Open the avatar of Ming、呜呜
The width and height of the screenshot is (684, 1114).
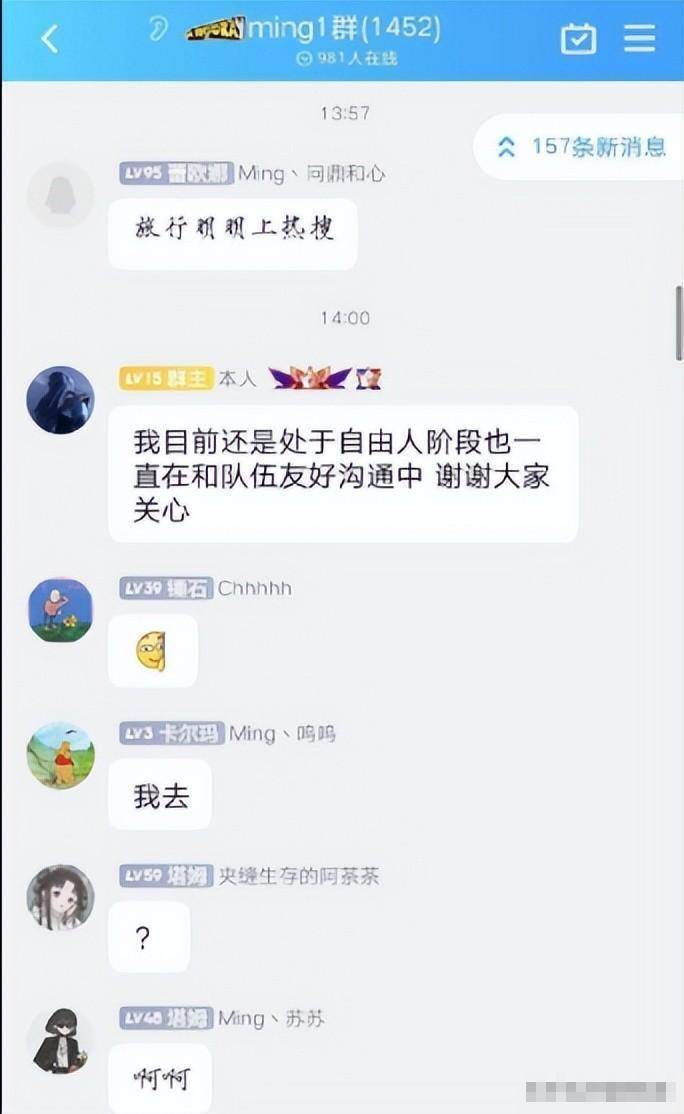pos(60,755)
